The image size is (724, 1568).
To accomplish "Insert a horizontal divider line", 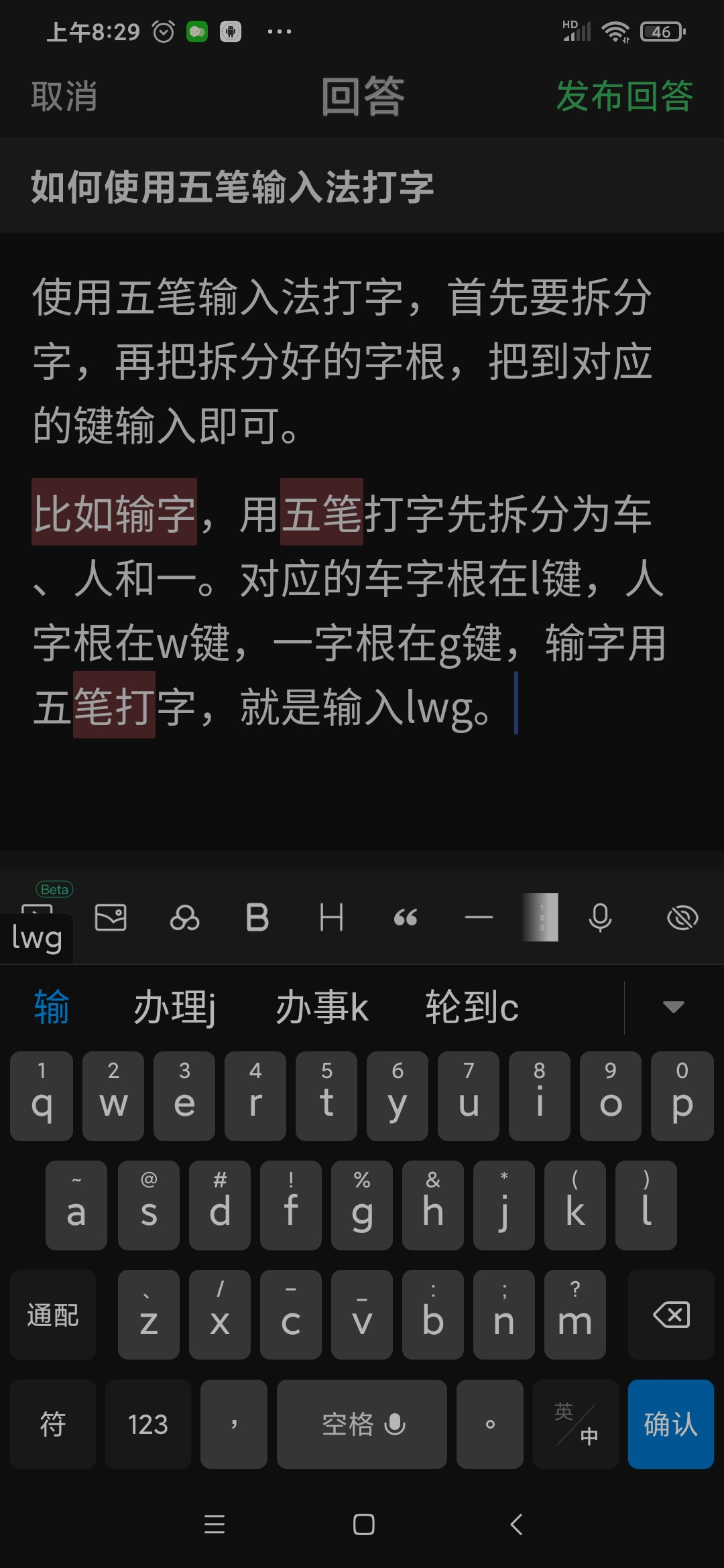I will coord(479,917).
